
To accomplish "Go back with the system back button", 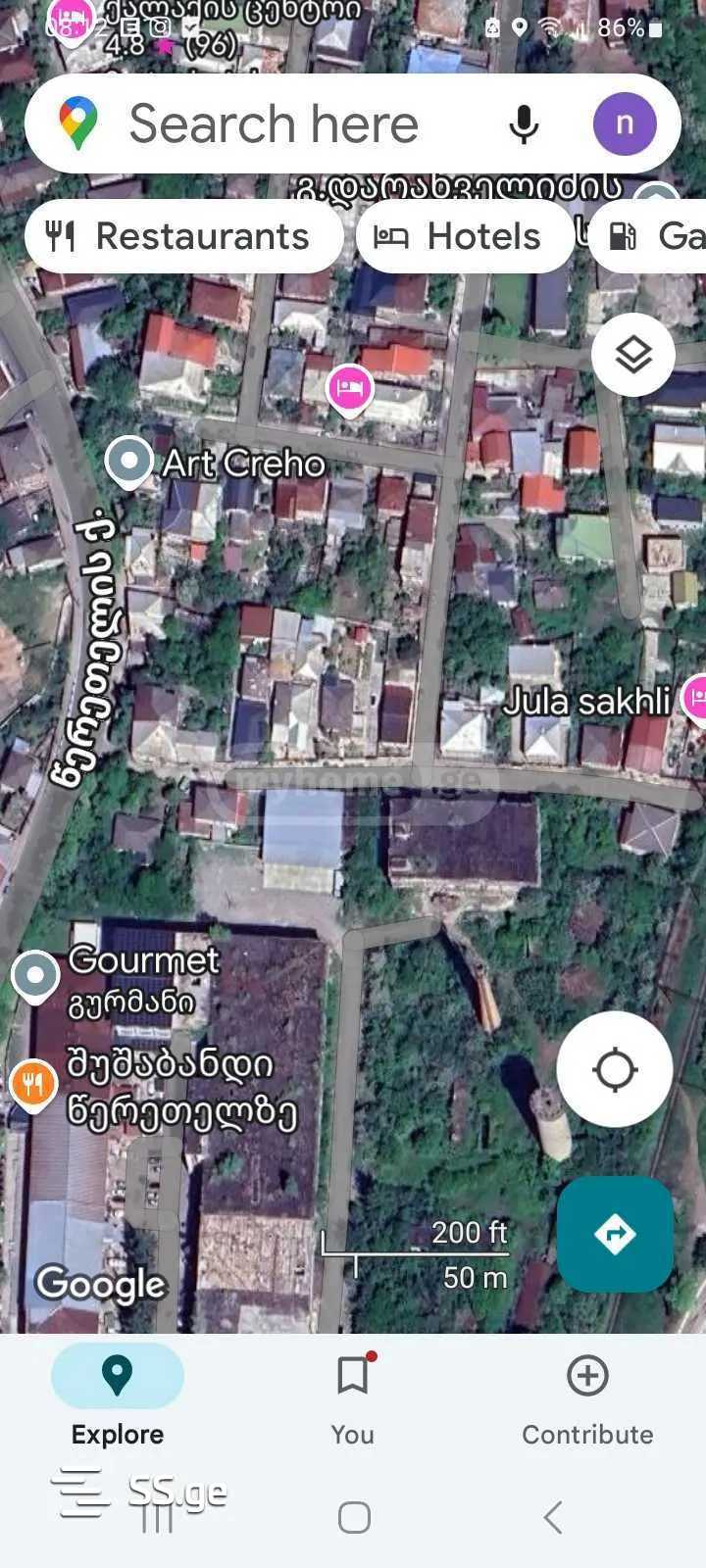I will (x=552, y=1517).
